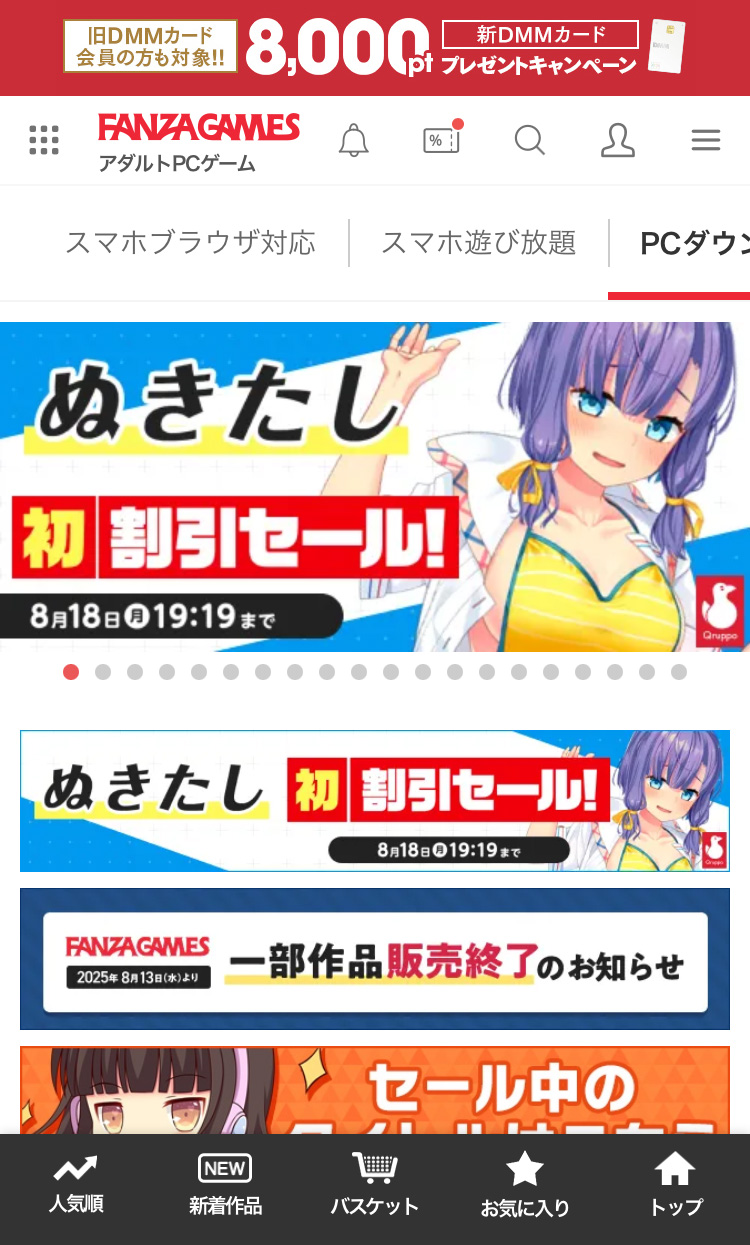
Task: Open the account profile icon
Action: (617, 141)
